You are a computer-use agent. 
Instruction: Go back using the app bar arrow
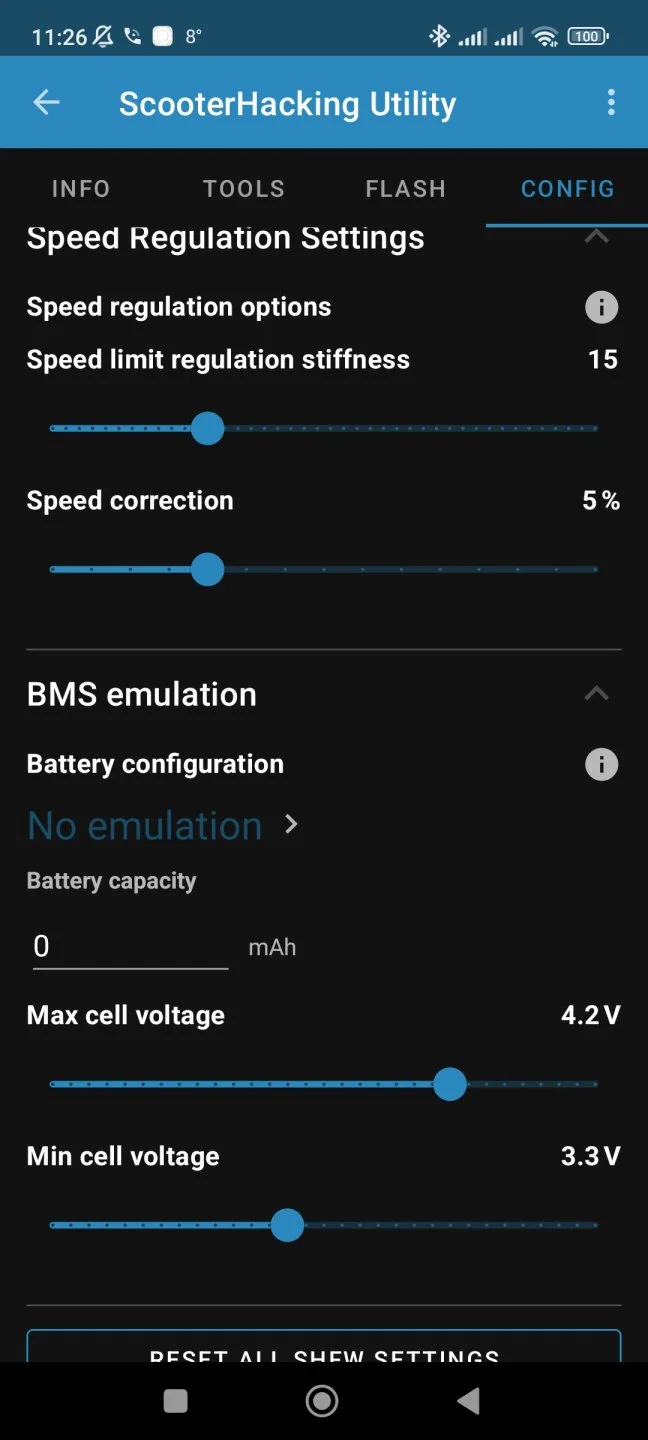tap(46, 102)
